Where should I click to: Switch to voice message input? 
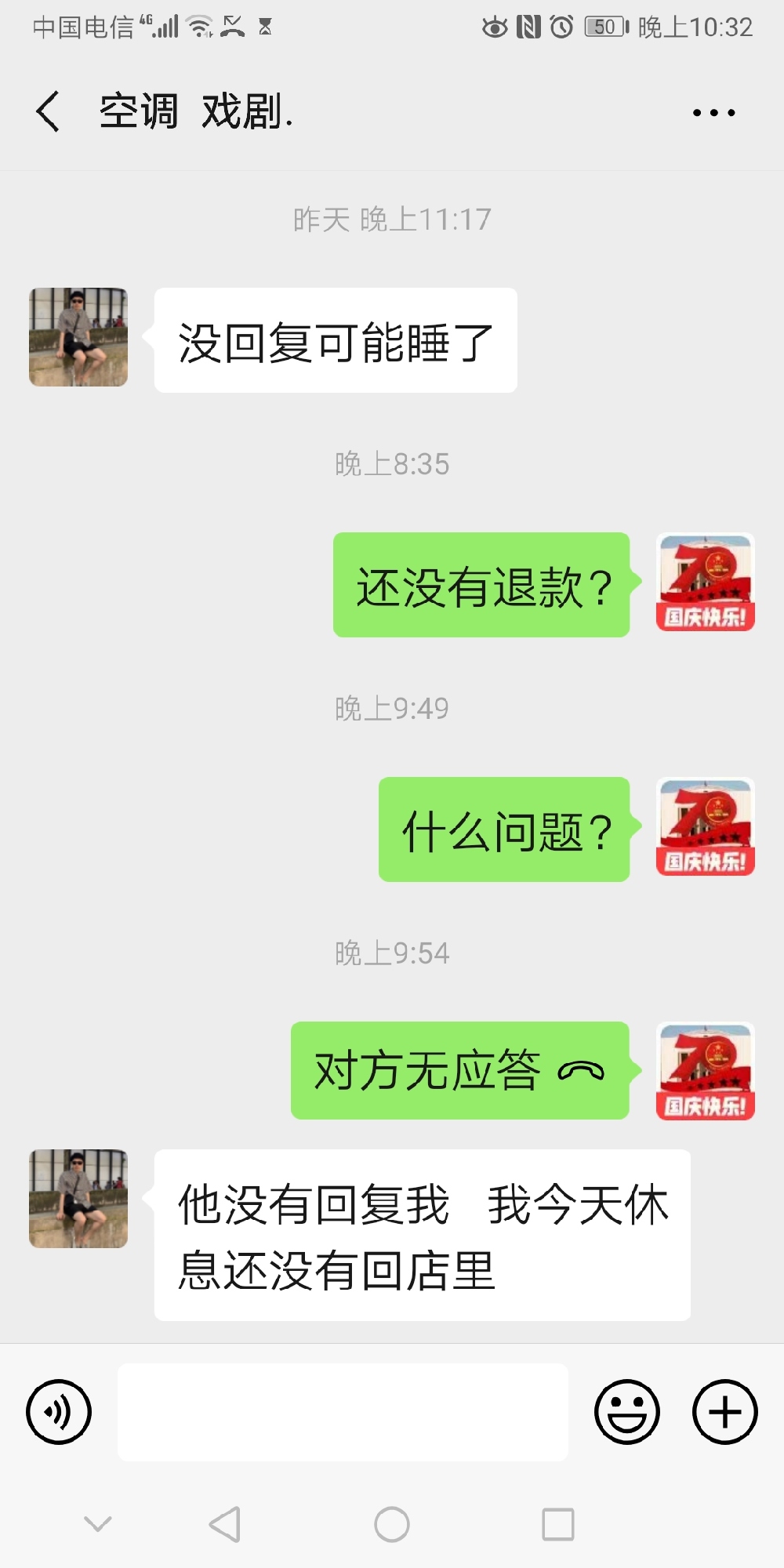59,1411
